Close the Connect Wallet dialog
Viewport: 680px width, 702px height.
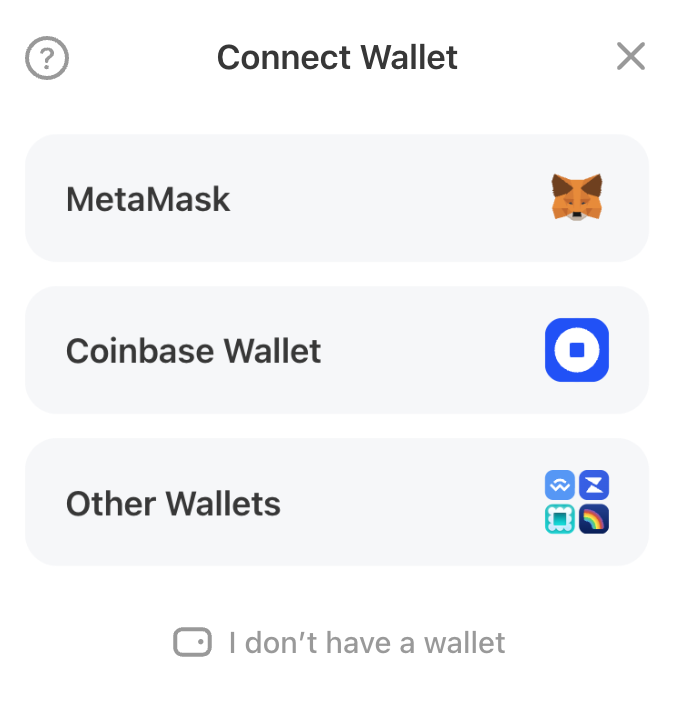[x=631, y=57]
